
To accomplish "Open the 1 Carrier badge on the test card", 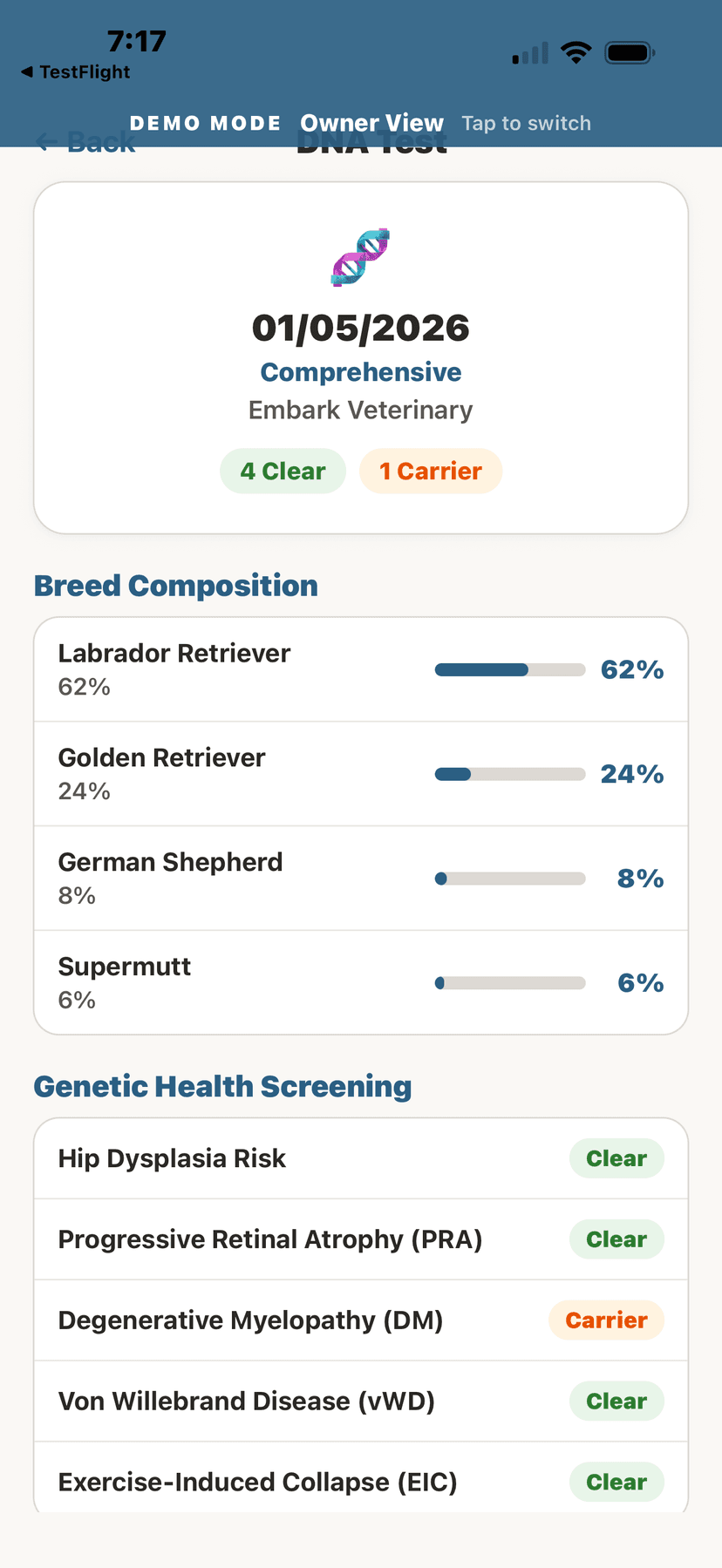I will click(x=430, y=471).
